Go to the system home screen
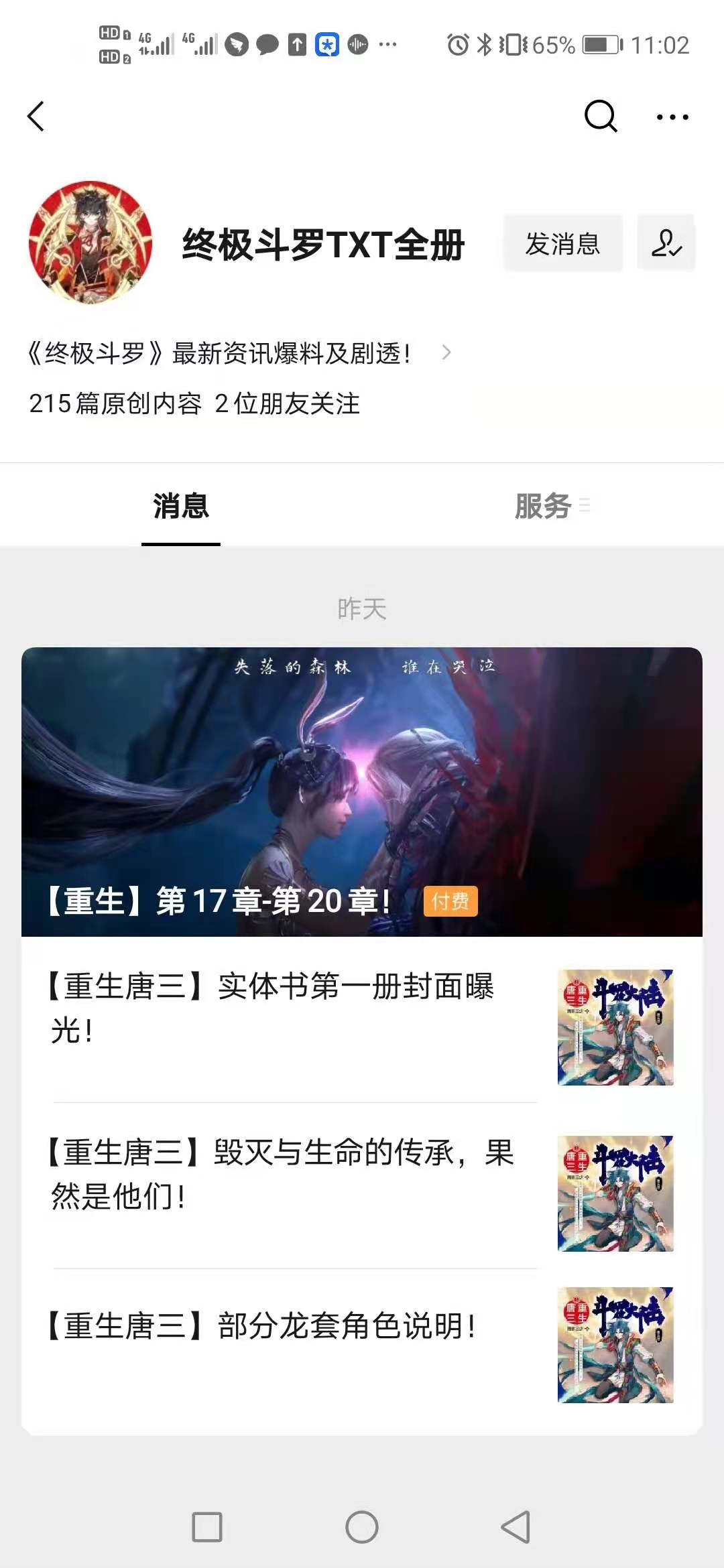The image size is (724, 1568). [362, 1527]
